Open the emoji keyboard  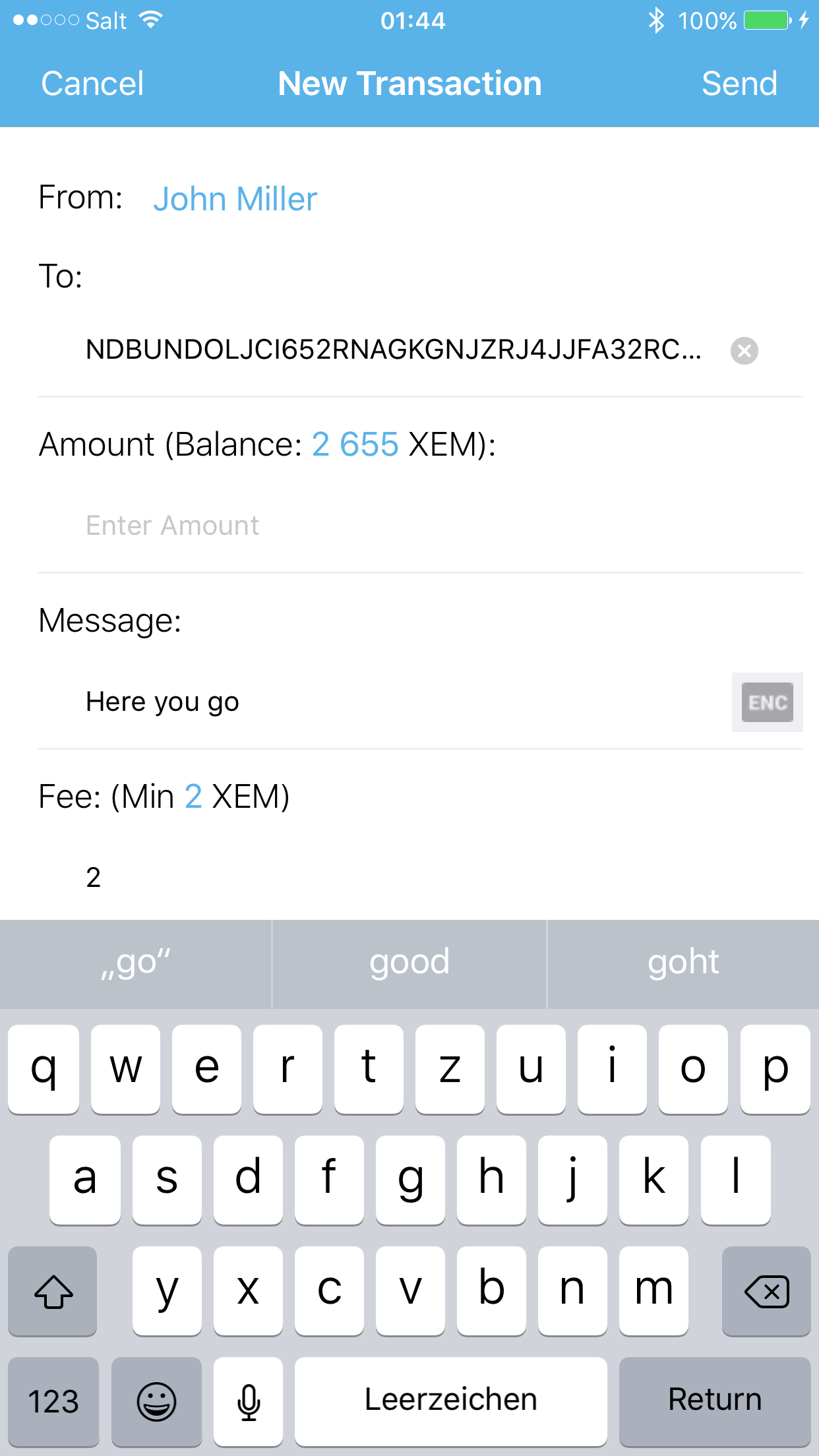coord(156,1399)
